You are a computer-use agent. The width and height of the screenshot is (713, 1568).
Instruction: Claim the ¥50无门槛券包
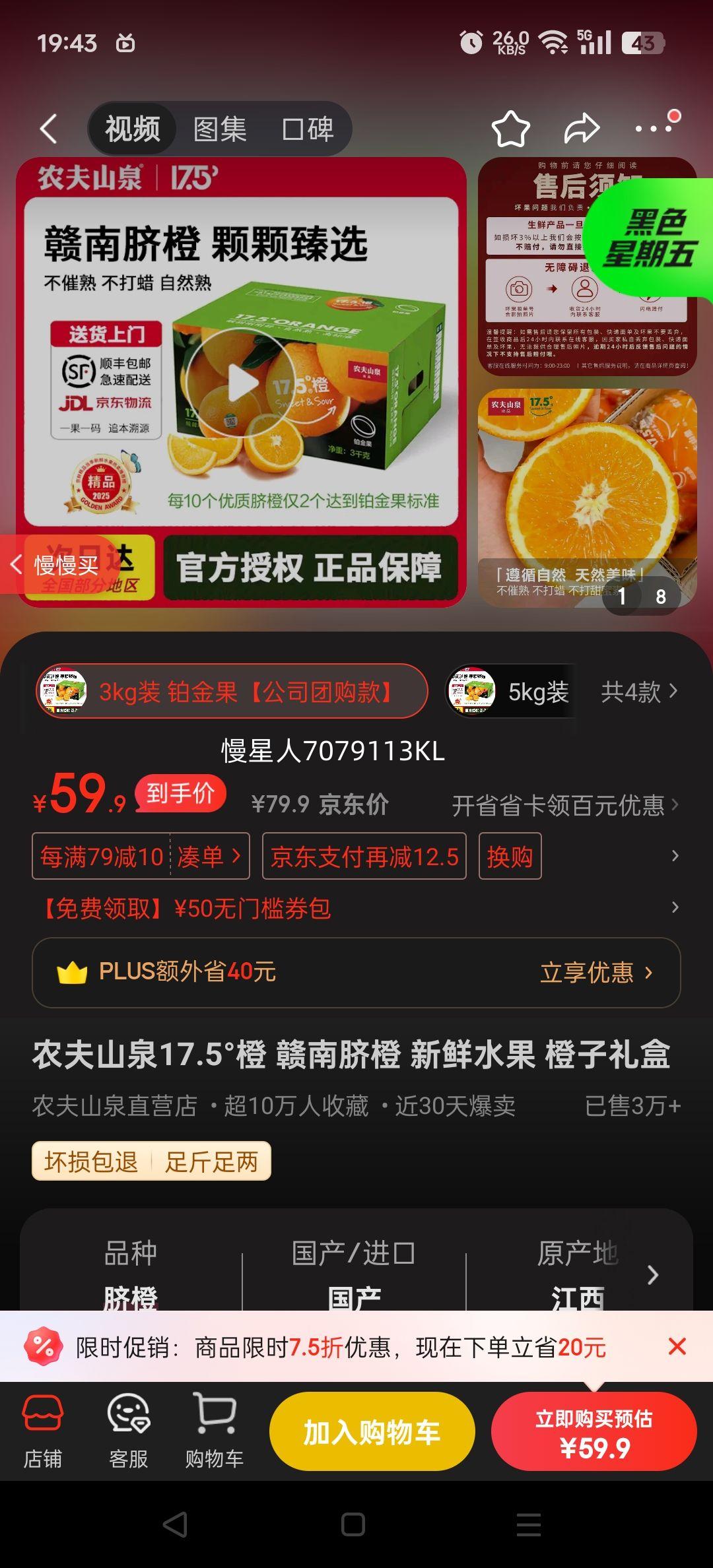pos(187,909)
